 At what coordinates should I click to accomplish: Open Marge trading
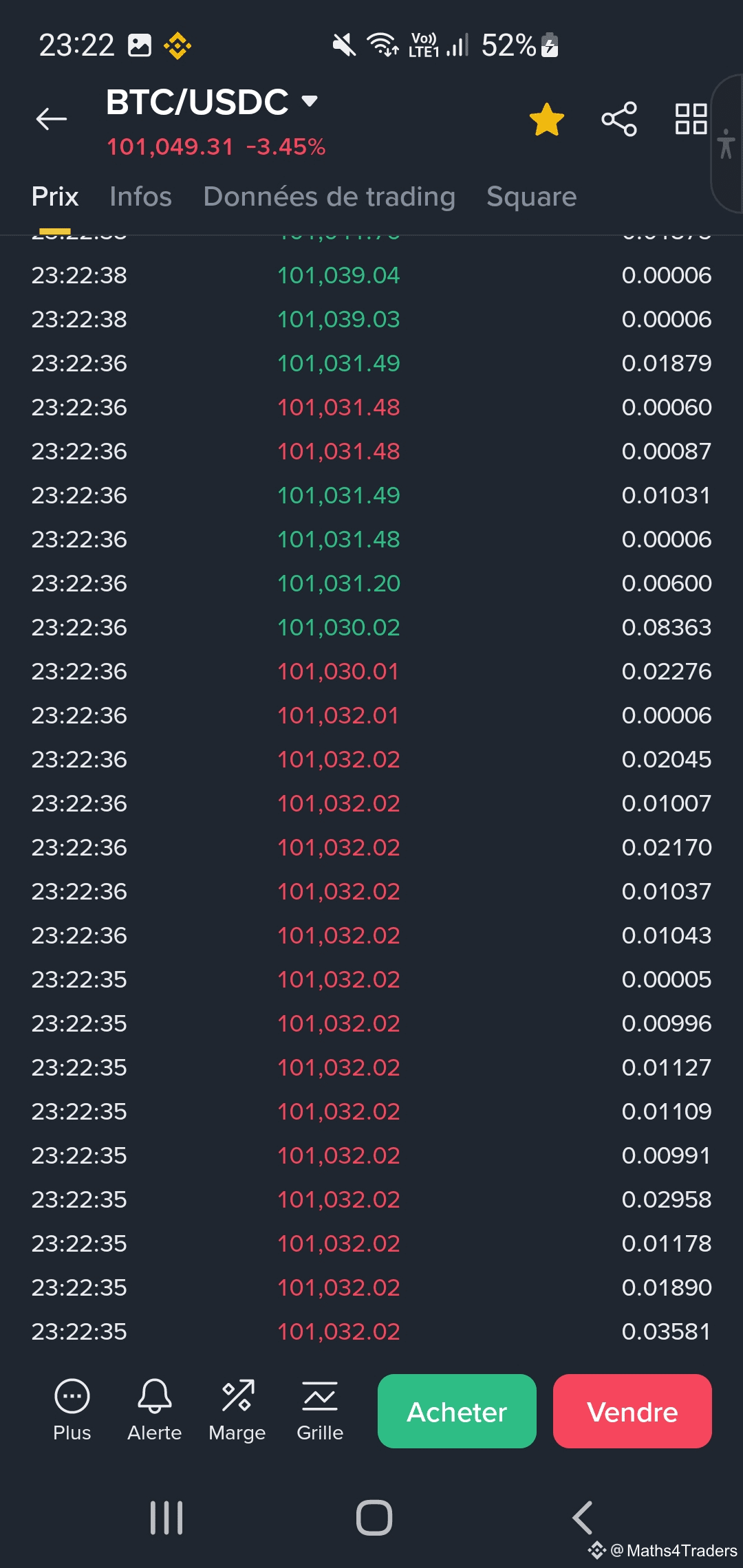[x=237, y=1411]
